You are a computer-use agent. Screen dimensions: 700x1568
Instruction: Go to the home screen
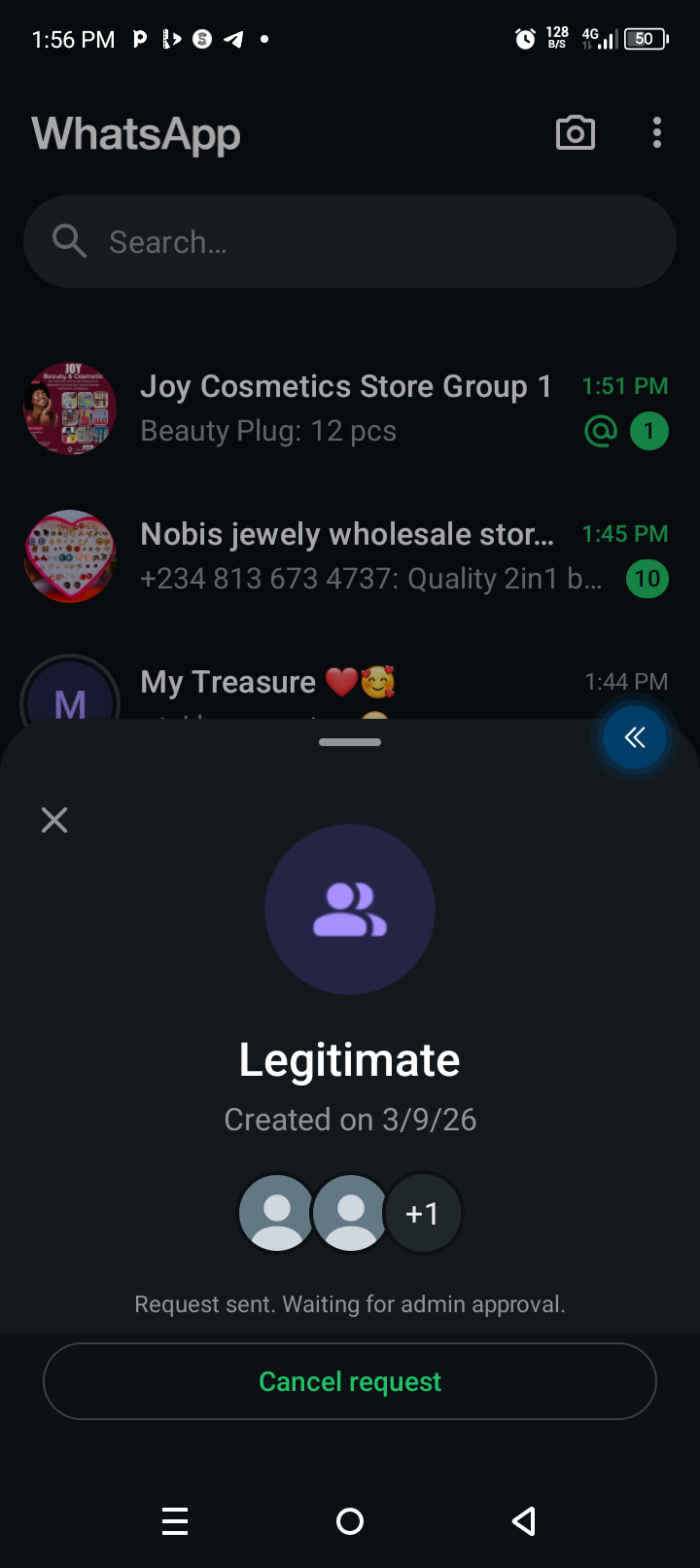click(350, 1520)
